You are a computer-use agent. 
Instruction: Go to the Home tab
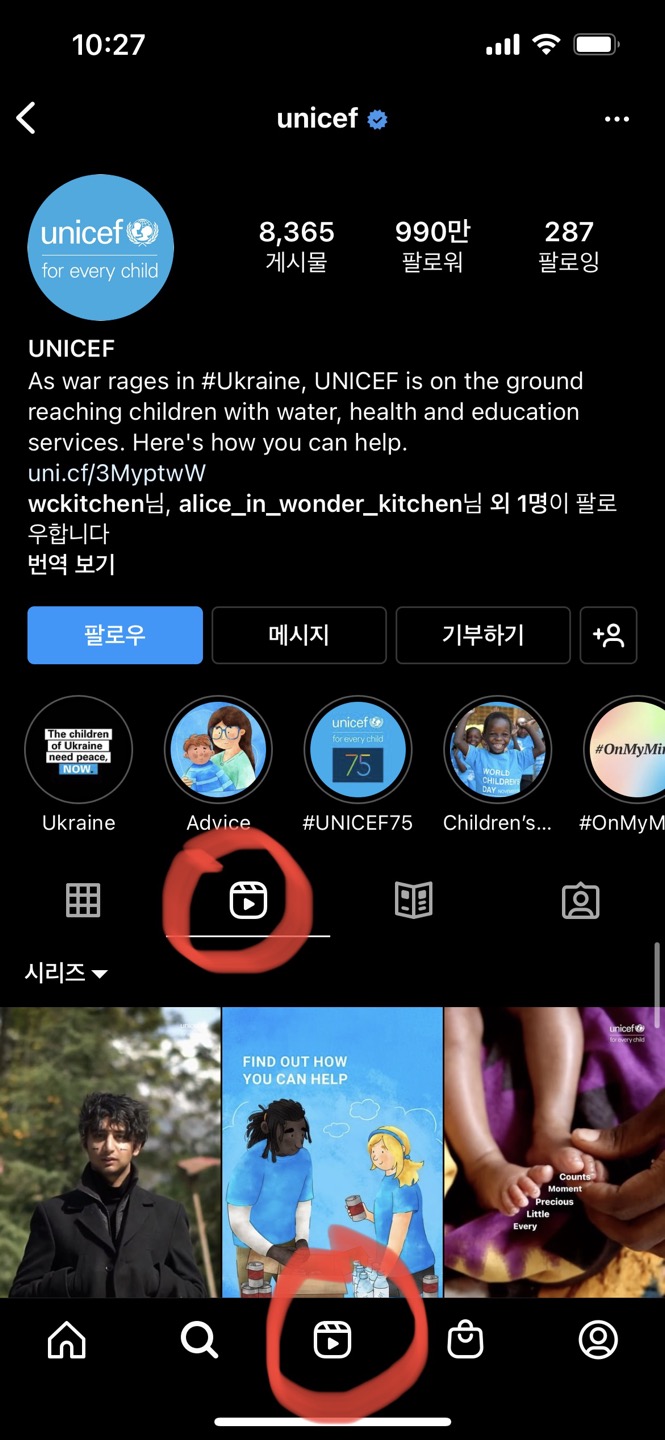tap(67, 1340)
